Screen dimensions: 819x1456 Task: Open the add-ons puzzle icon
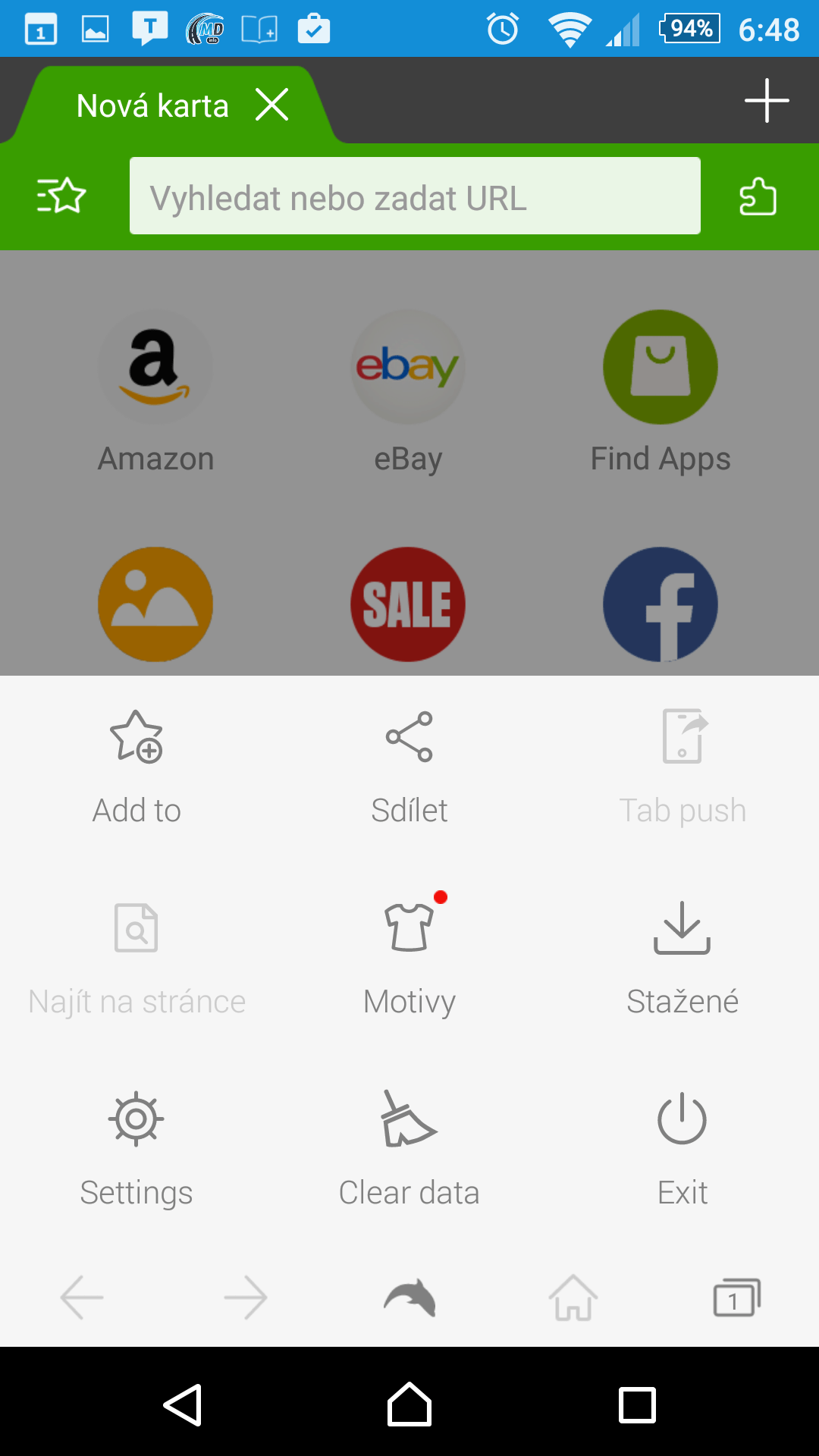[x=758, y=196]
